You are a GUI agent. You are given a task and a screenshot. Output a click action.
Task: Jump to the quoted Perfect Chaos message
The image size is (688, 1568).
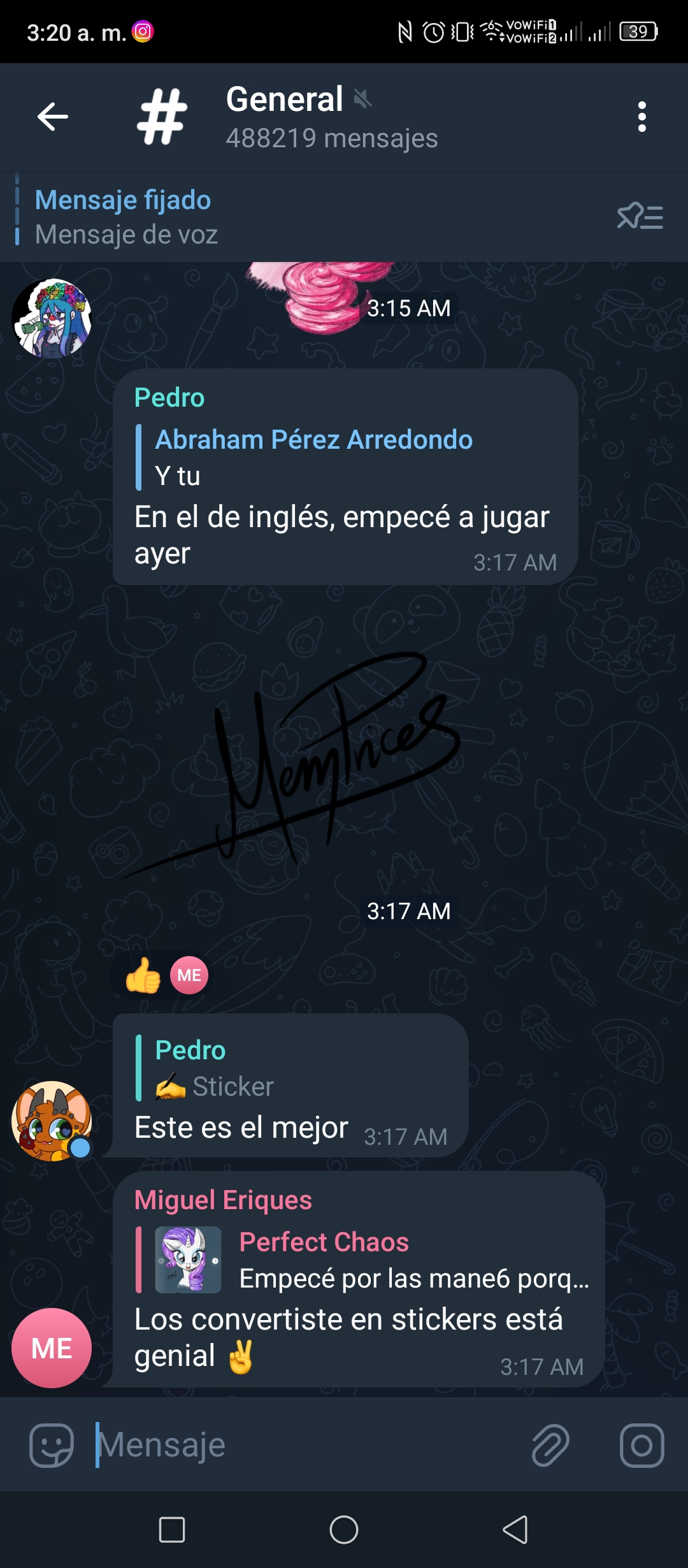[x=363, y=1260]
